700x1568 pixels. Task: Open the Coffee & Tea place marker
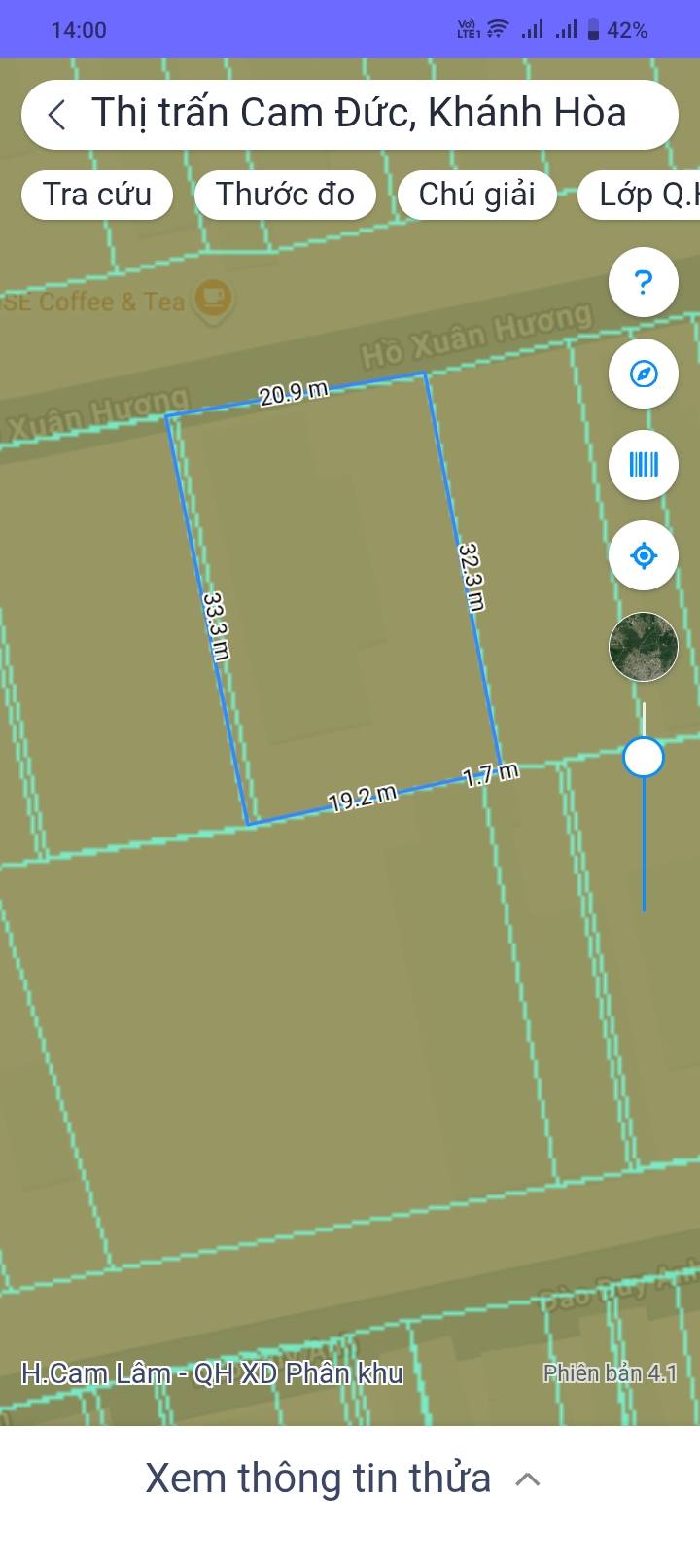tap(213, 301)
